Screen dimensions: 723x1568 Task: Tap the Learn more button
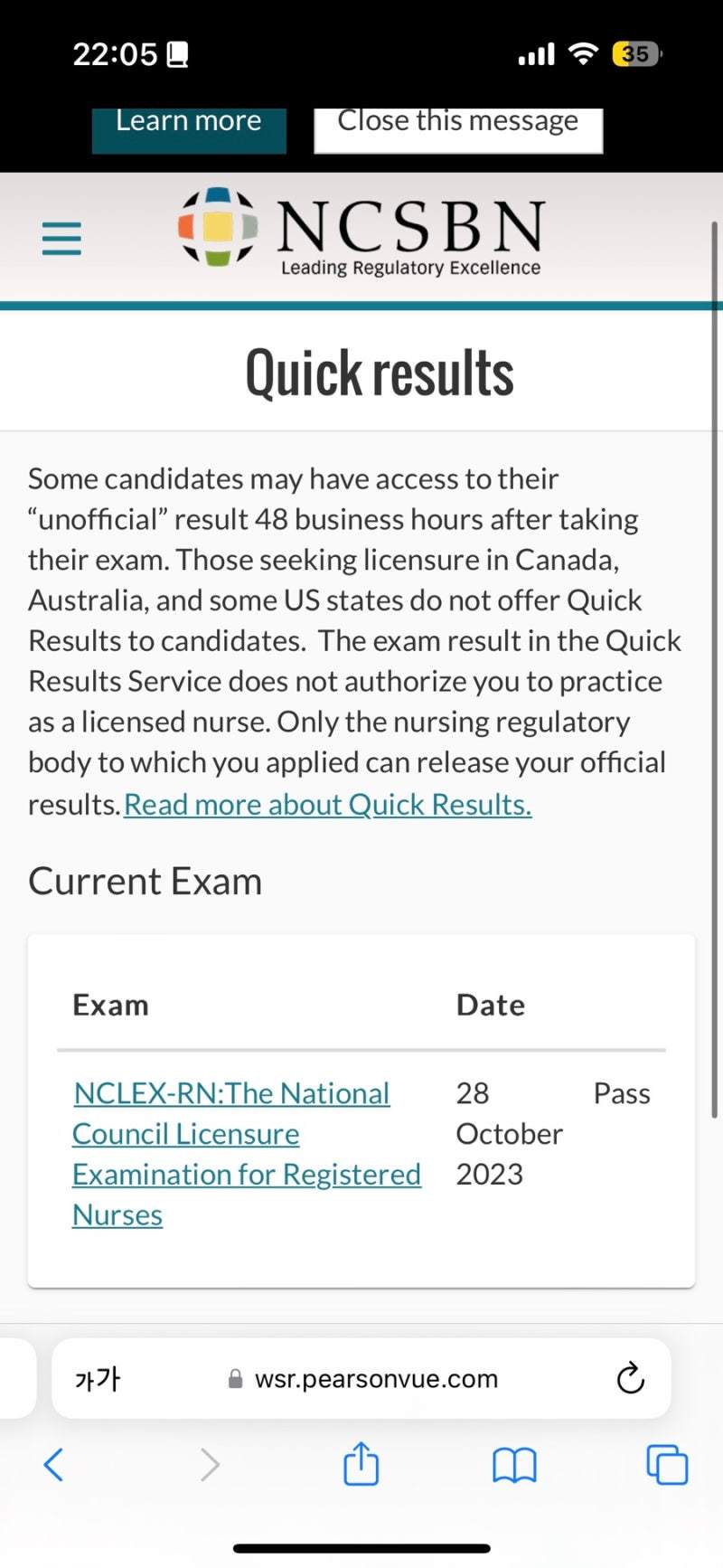click(x=189, y=130)
